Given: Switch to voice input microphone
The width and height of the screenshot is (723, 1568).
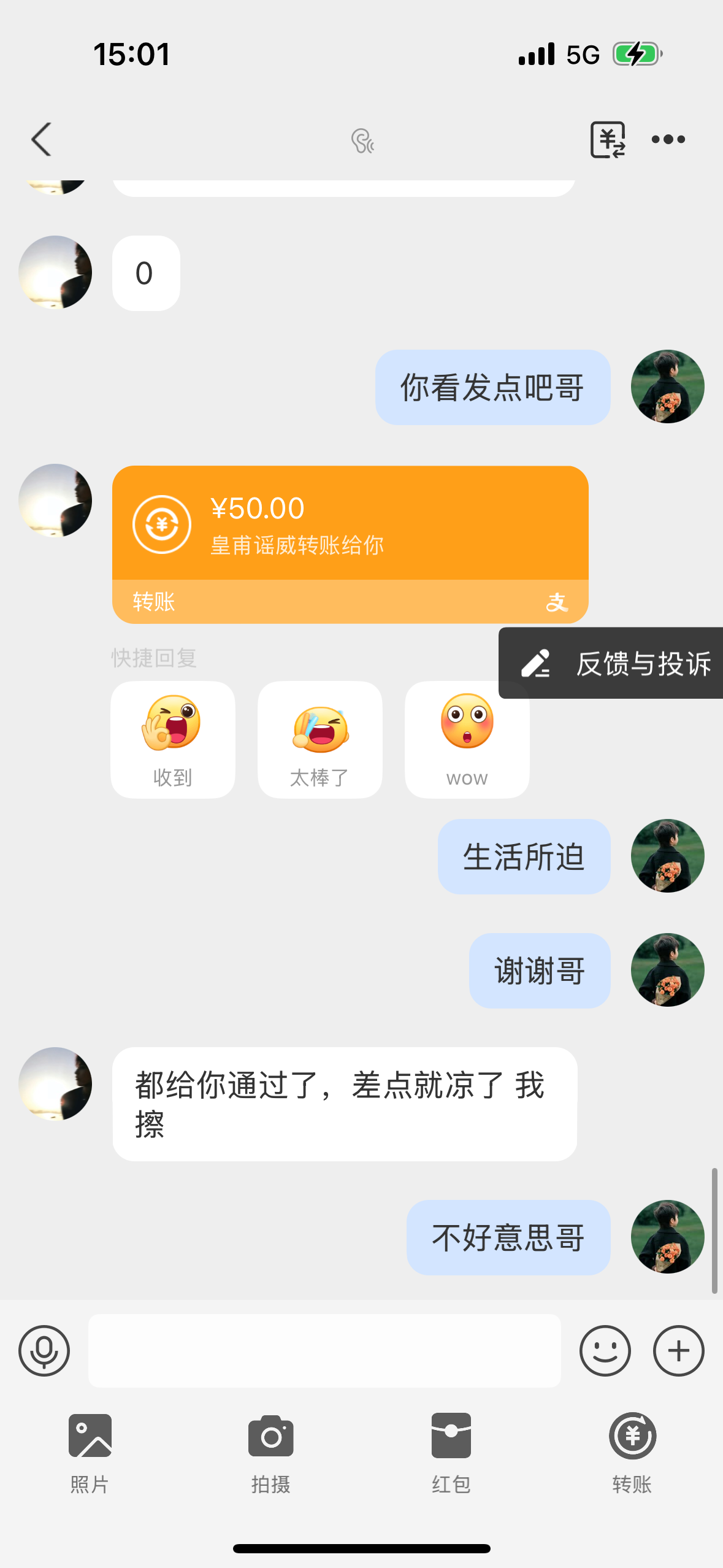Looking at the screenshot, I should (x=44, y=1350).
